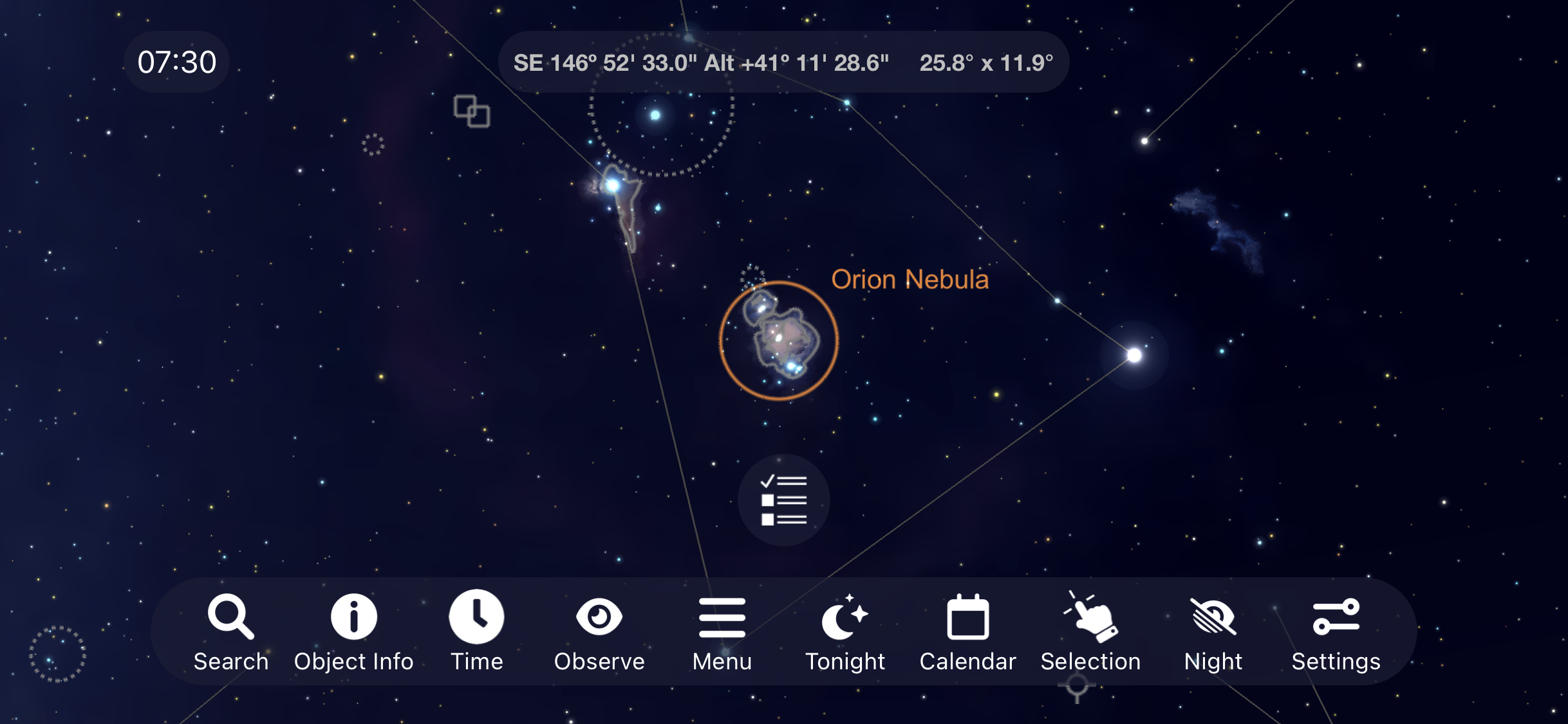Tap the Observe eye button
Screen dimensions: 1568x724
[599, 631]
